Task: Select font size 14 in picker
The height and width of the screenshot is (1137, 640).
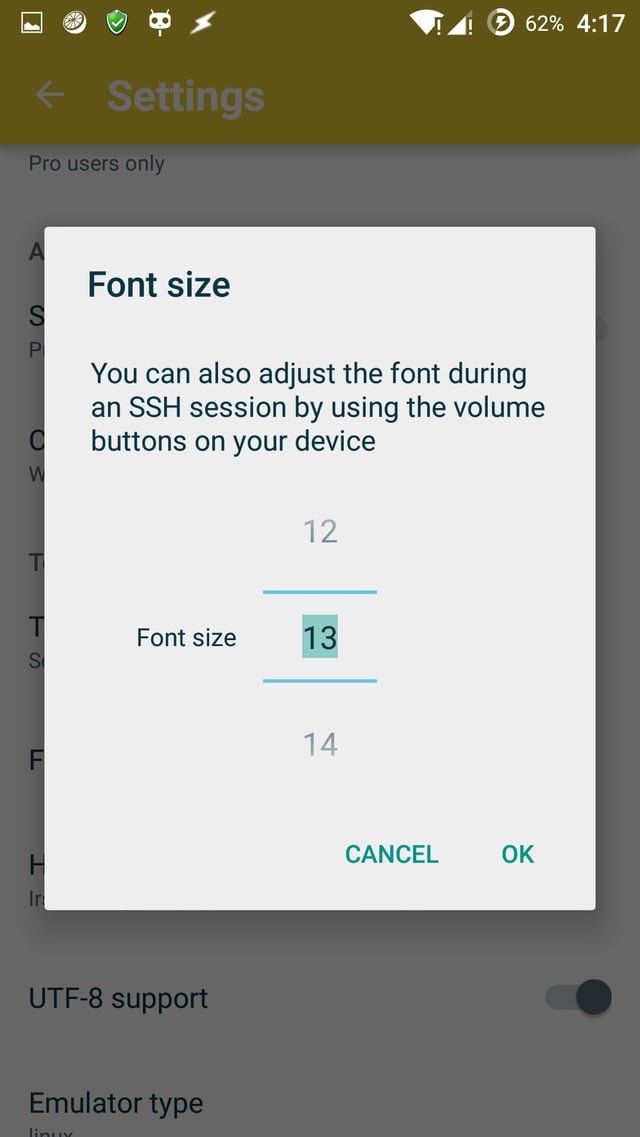Action: 320,744
